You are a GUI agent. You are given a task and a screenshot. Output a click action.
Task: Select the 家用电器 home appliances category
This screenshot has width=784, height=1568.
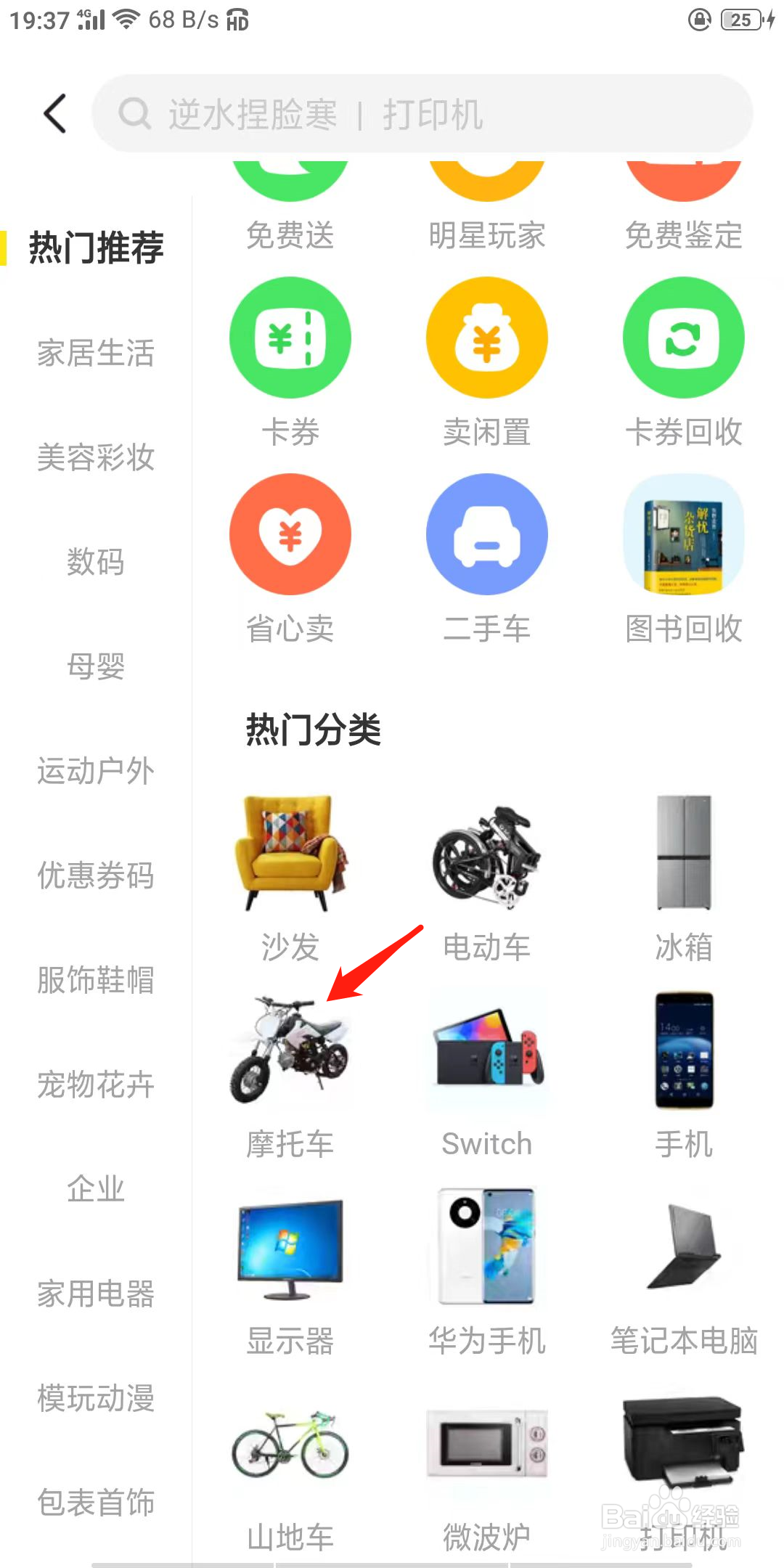[97, 1292]
